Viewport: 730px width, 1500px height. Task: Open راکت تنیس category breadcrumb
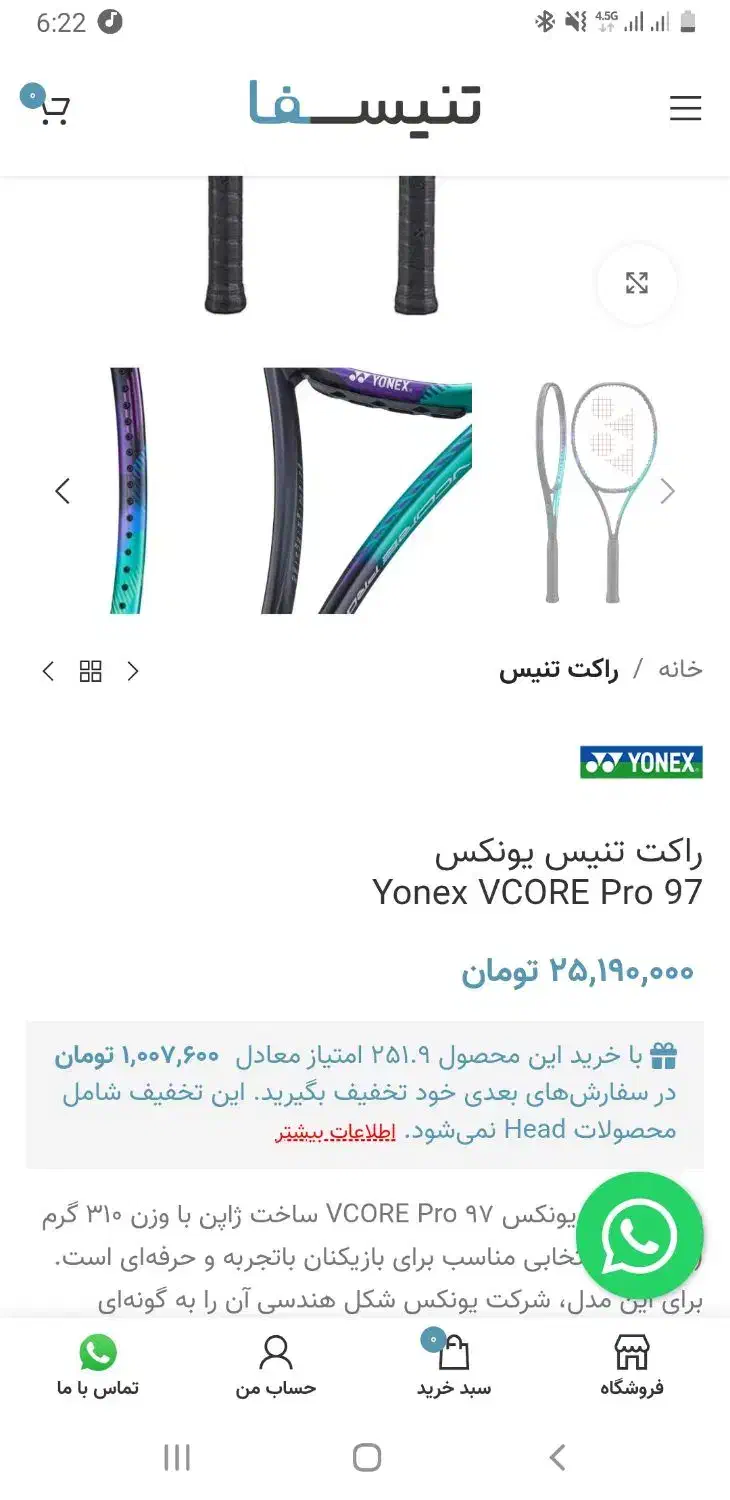coord(560,671)
